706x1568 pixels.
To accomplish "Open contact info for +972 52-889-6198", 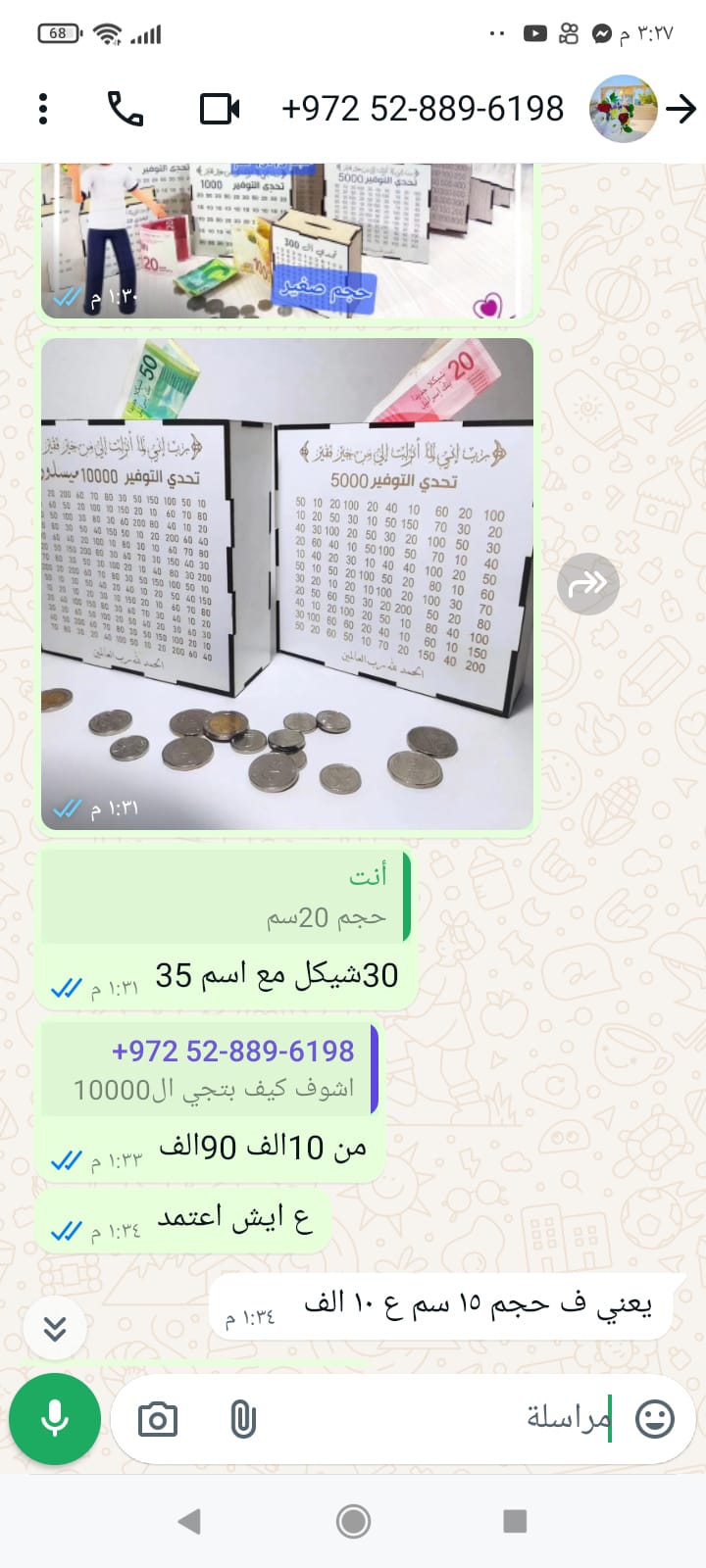I will [x=422, y=109].
